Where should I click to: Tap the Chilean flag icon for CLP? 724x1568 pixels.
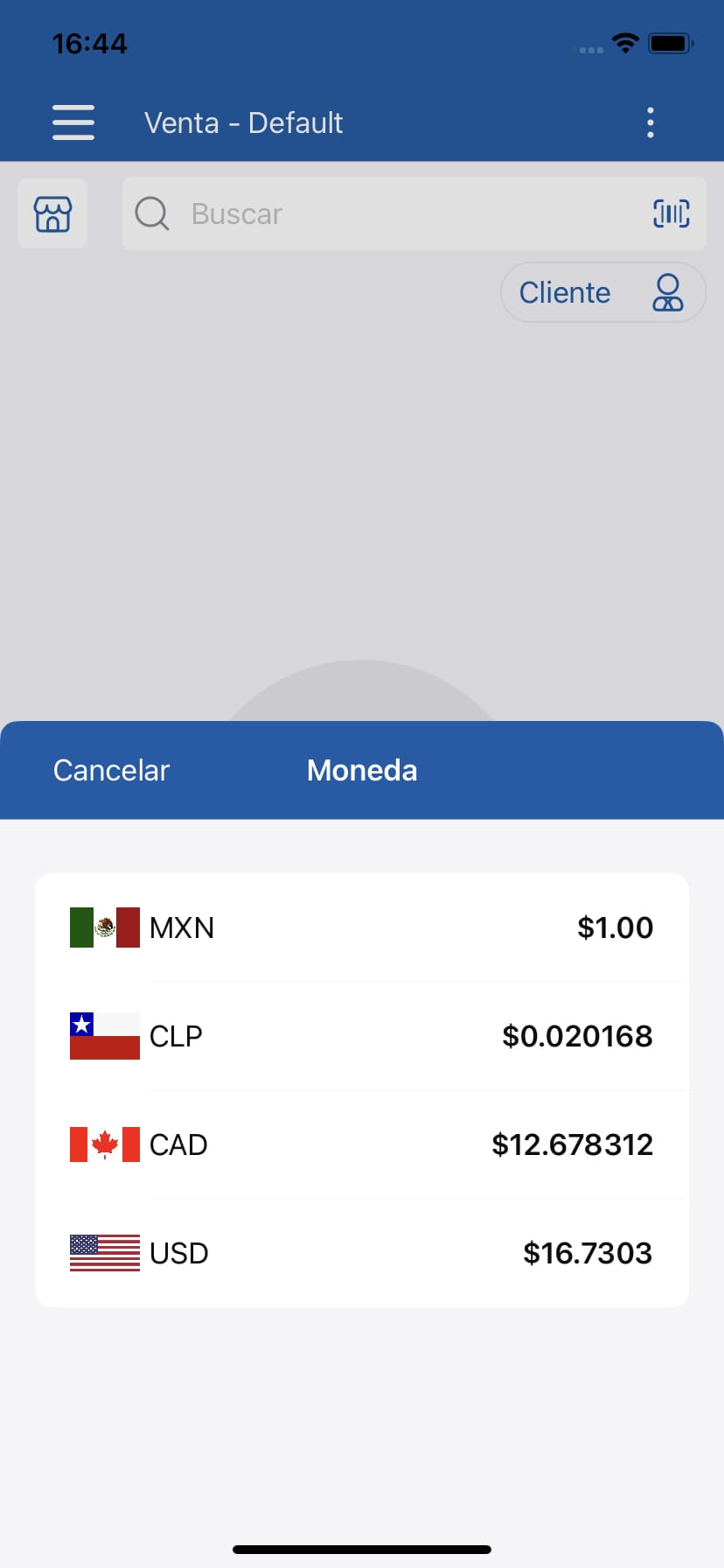click(103, 1036)
